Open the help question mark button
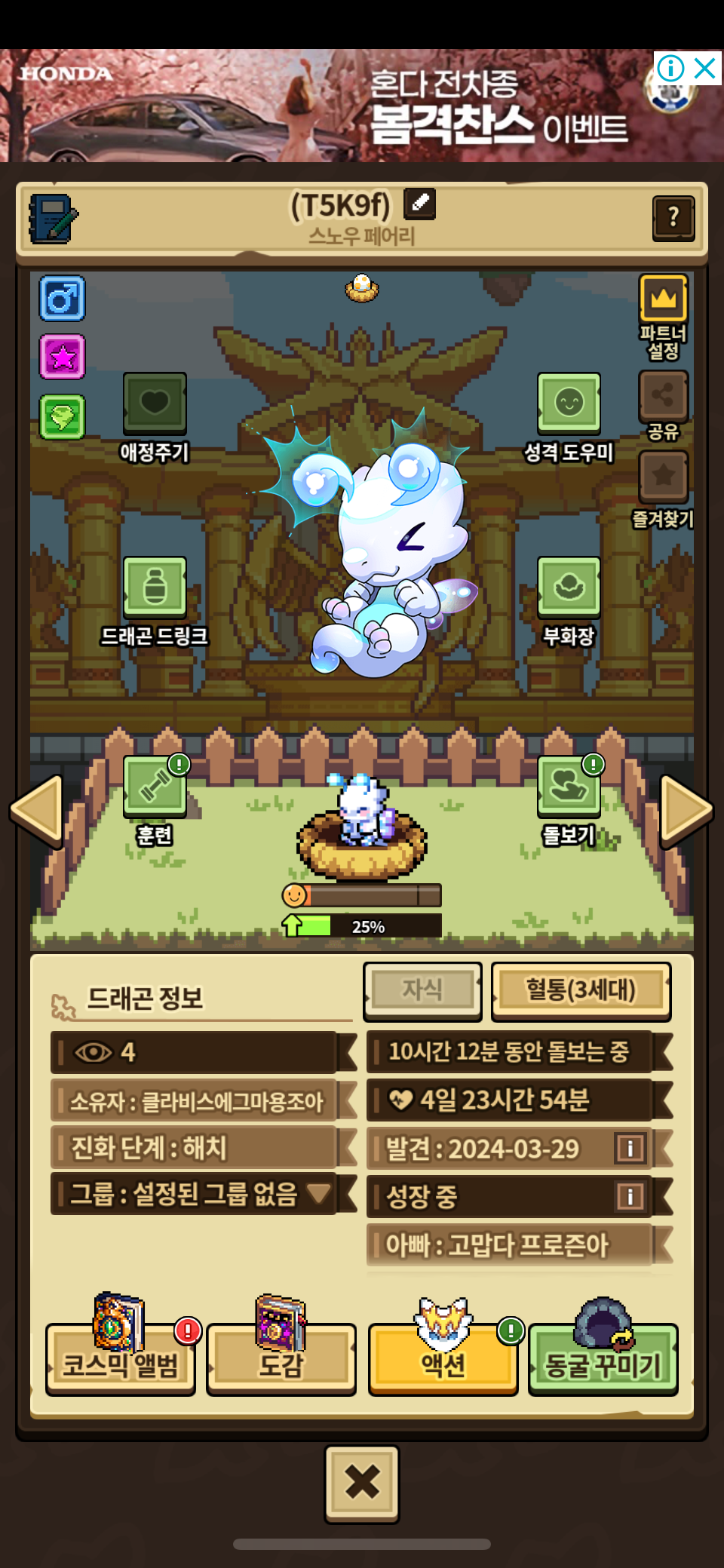The height and width of the screenshot is (1568, 724). [x=673, y=219]
